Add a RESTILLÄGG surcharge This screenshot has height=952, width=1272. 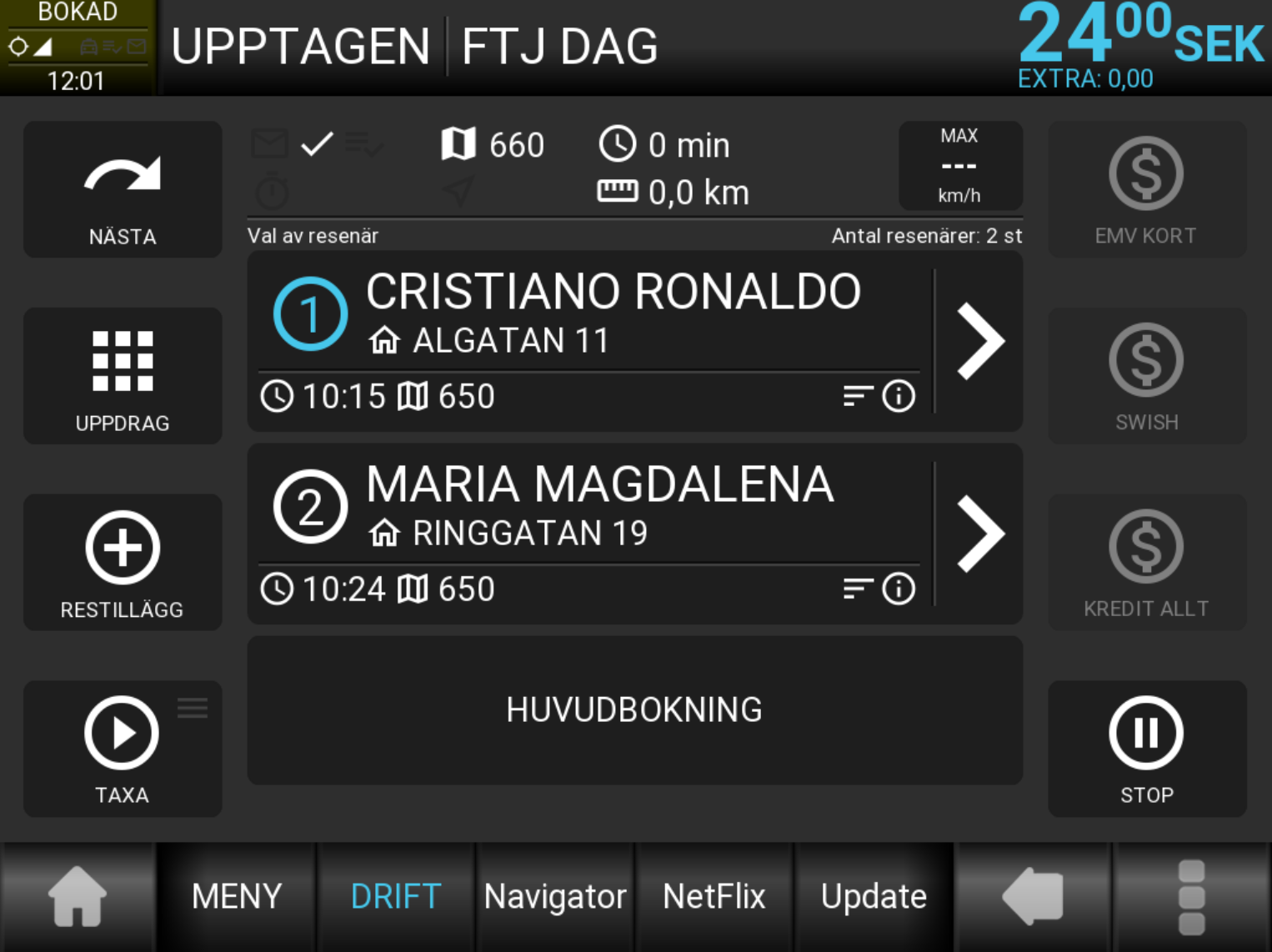[123, 563]
